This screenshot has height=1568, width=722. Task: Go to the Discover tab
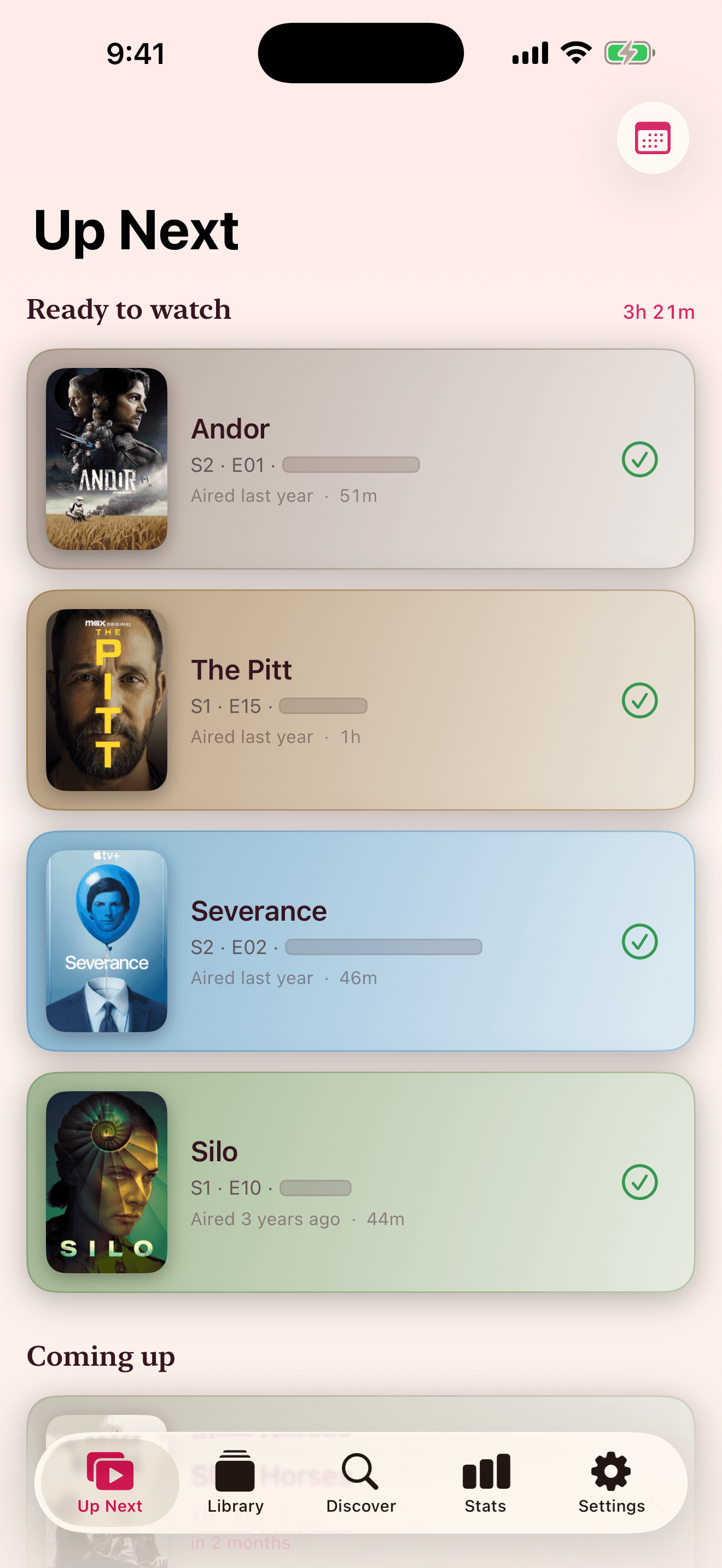click(361, 1483)
